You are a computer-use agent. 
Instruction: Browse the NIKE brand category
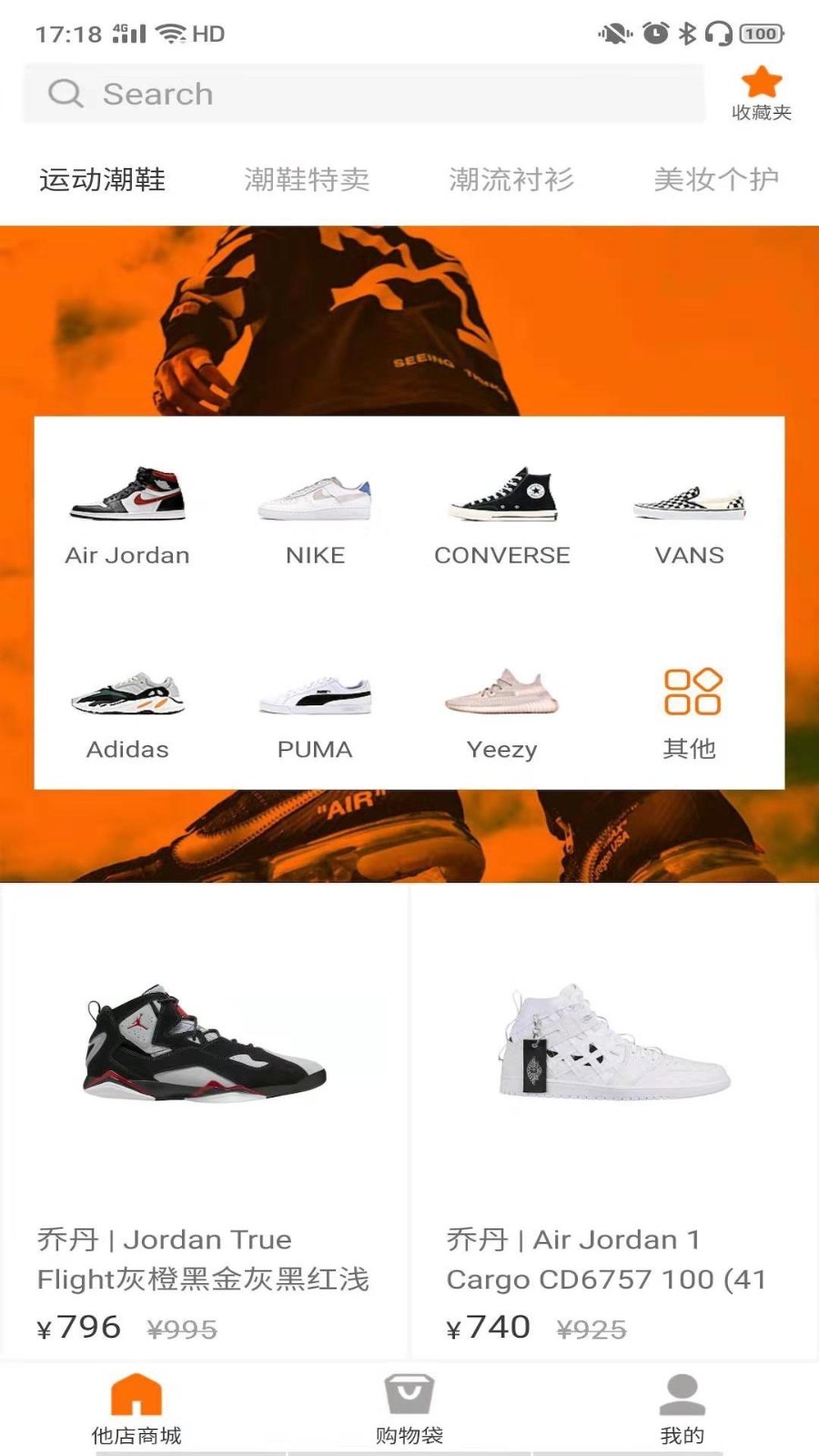pyautogui.click(x=315, y=516)
